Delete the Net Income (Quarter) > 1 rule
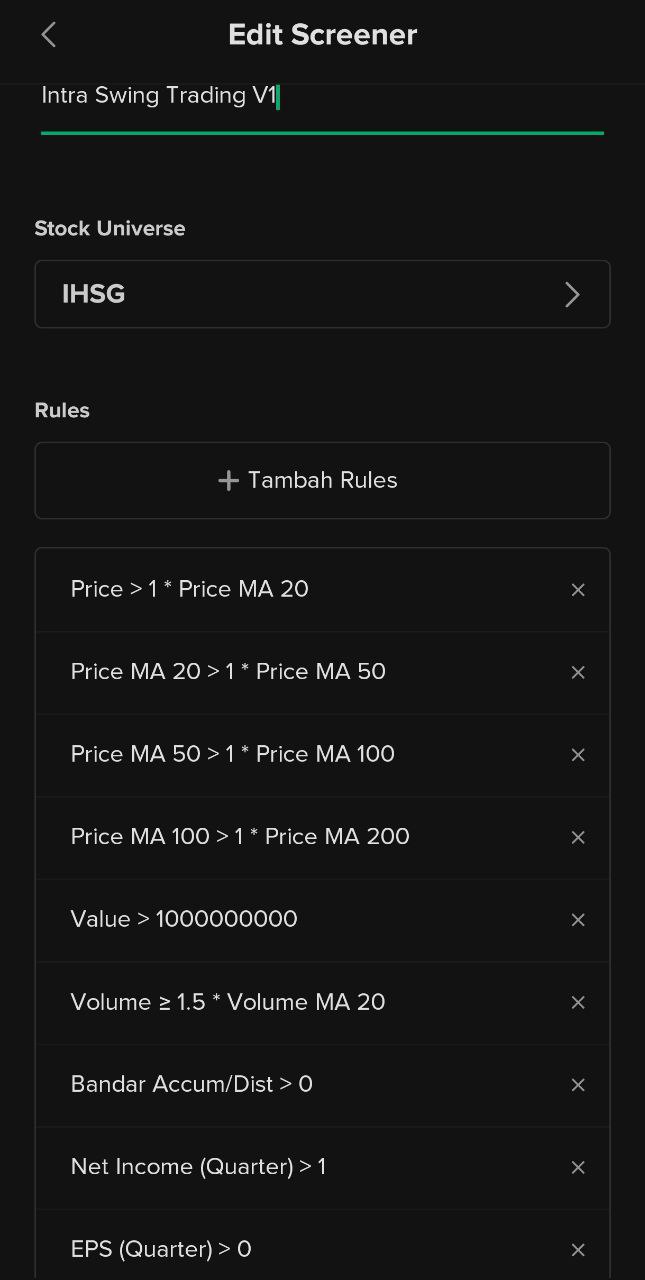This screenshot has width=645, height=1280. 578,1167
